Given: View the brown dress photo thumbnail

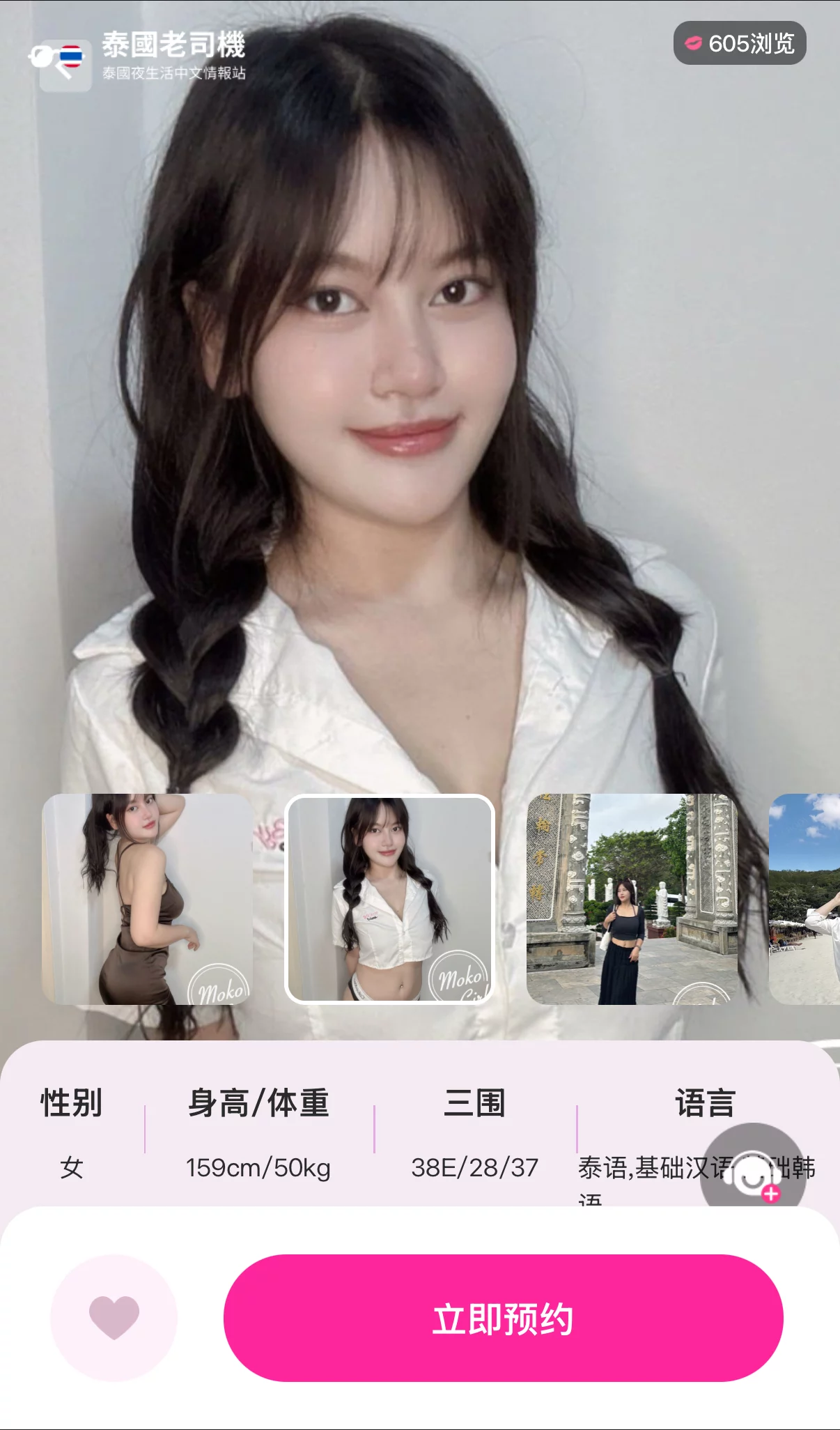Looking at the screenshot, I should pyautogui.click(x=147, y=899).
